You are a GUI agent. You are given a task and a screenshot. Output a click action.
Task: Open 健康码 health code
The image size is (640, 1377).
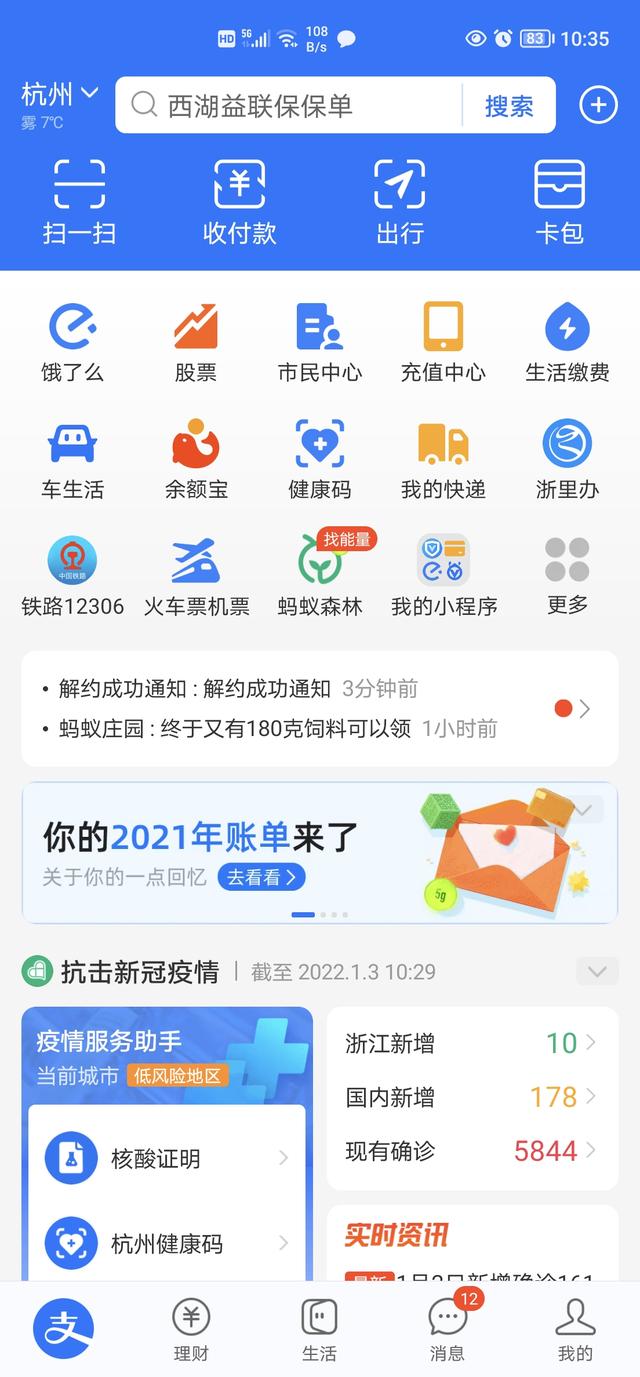[x=319, y=459]
